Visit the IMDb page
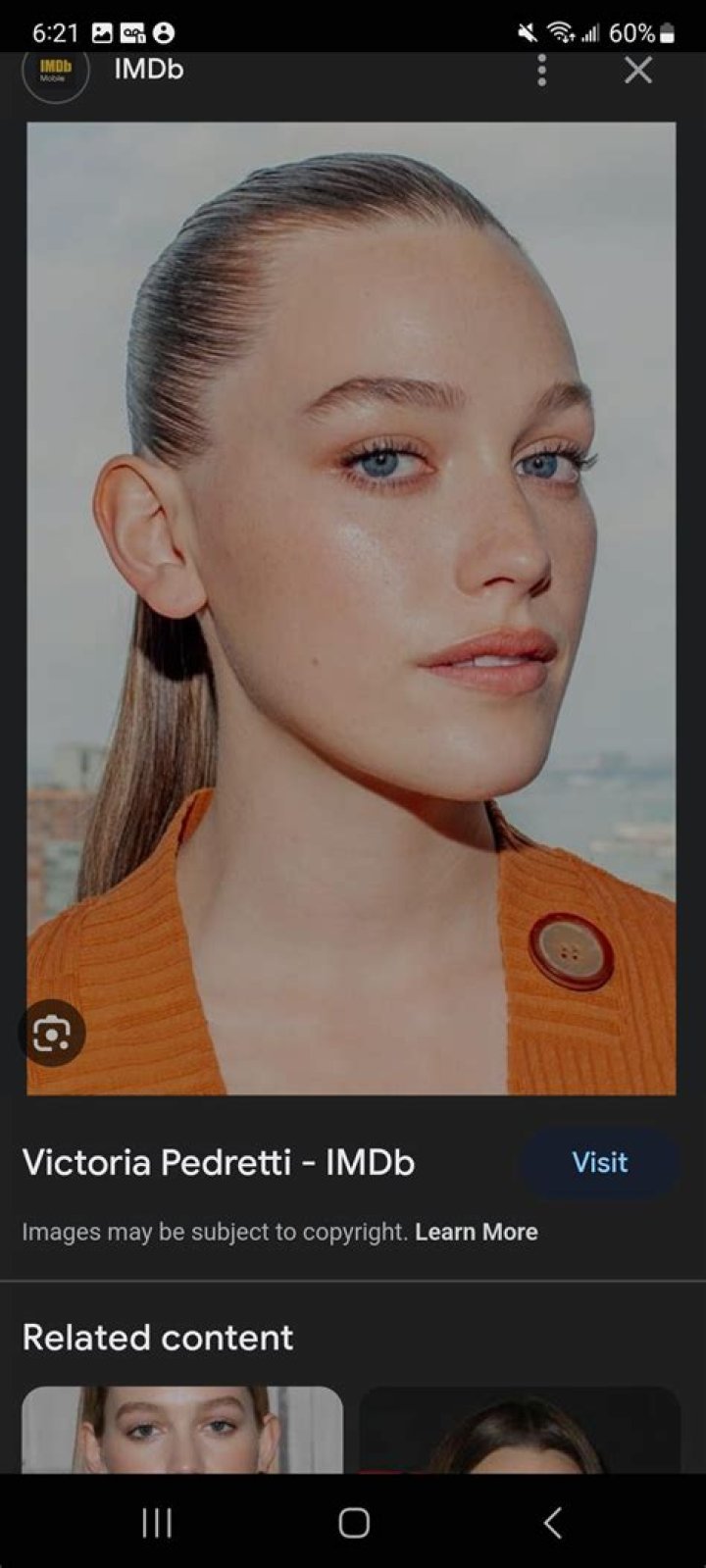 tap(599, 1162)
